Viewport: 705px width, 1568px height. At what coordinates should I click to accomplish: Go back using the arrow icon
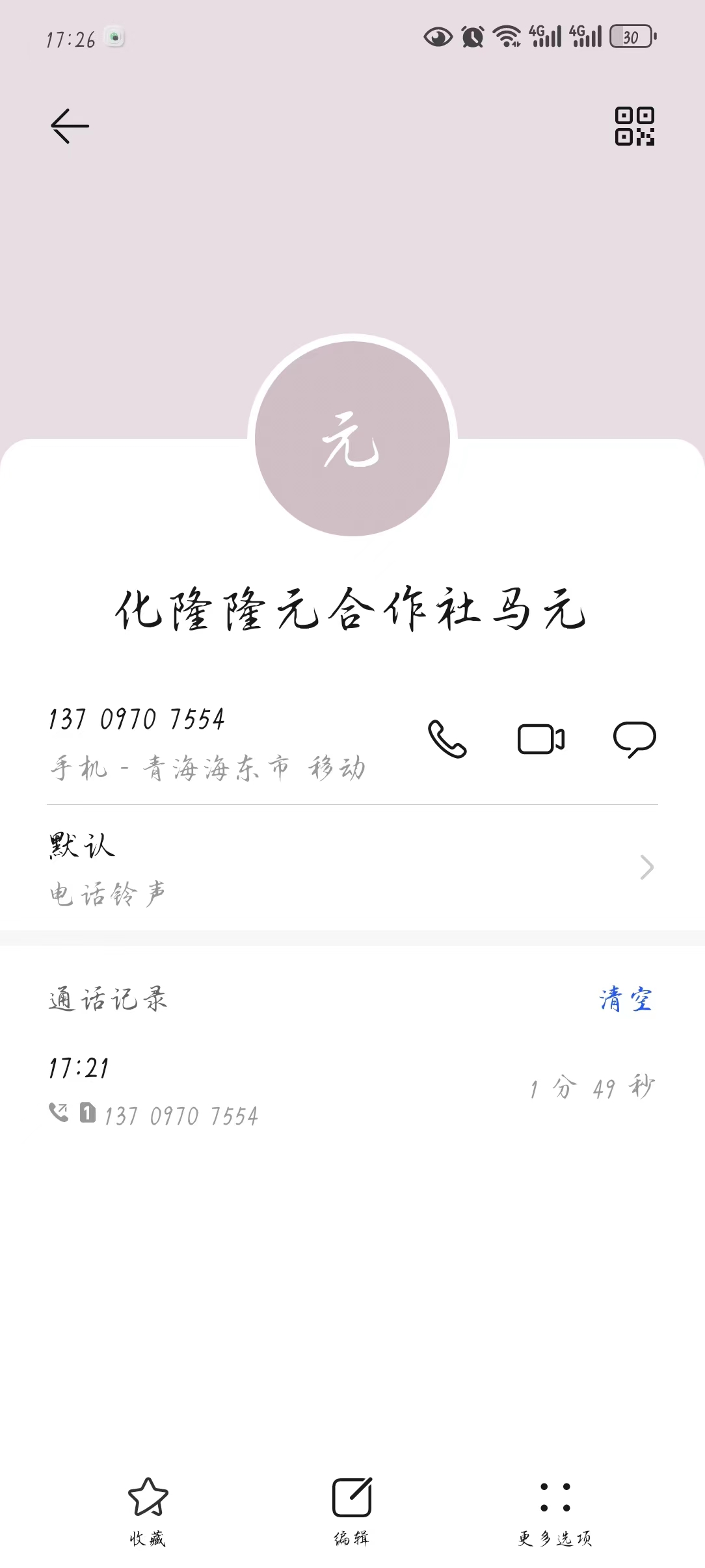tap(70, 125)
